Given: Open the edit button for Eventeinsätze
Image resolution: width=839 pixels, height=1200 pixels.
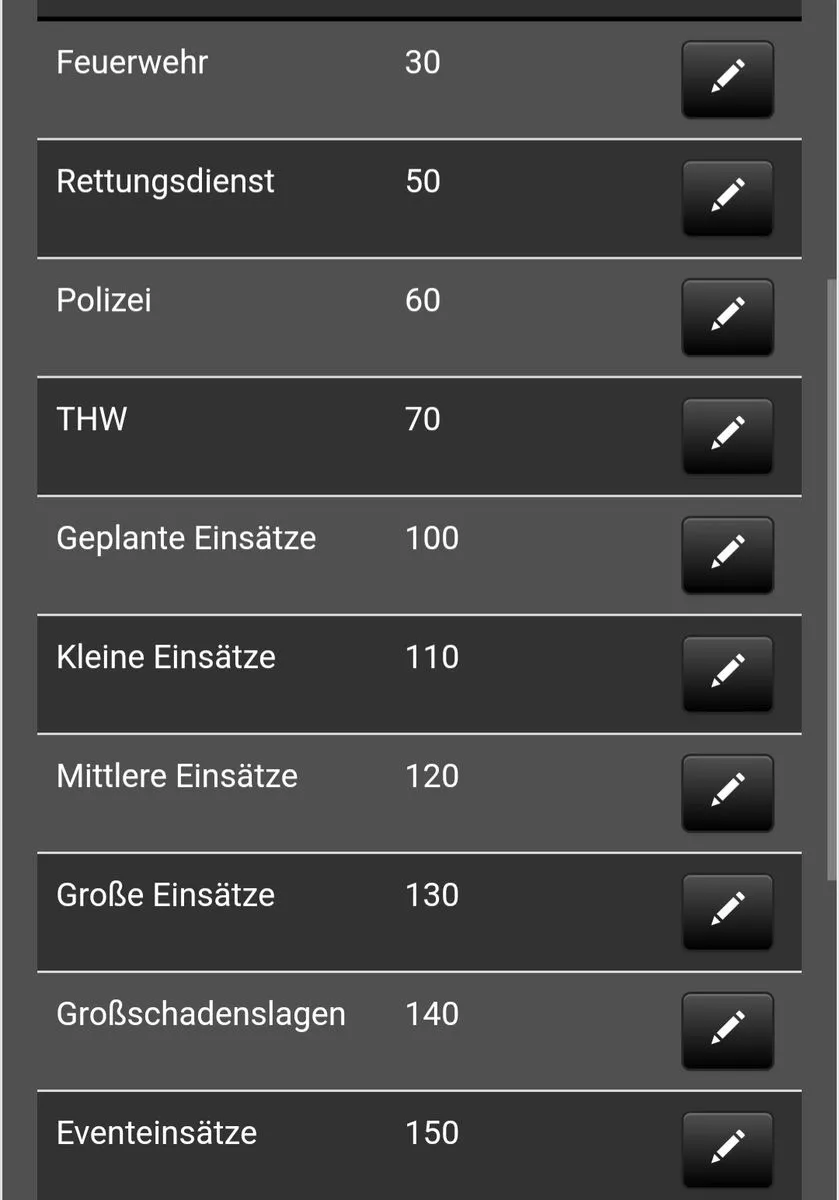Looking at the screenshot, I should point(727,1150).
